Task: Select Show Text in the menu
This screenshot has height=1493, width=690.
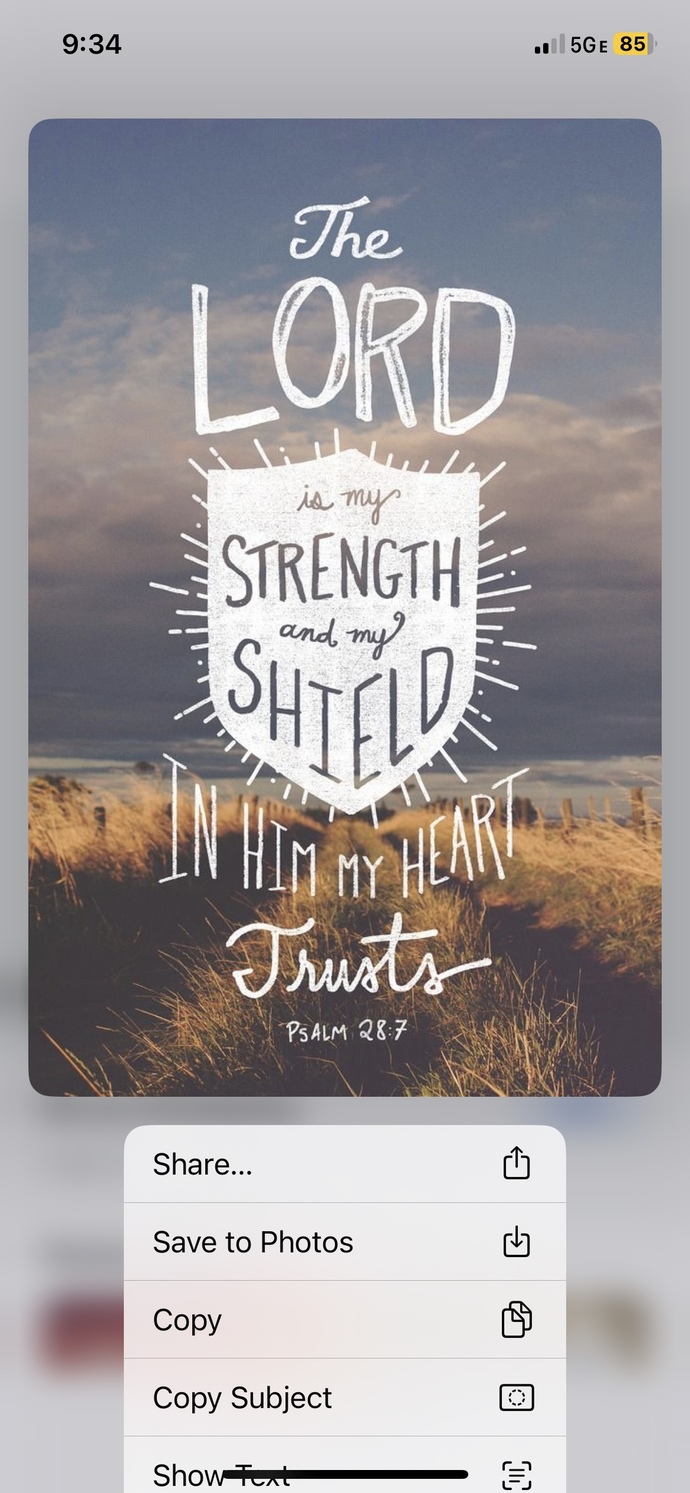Action: click(x=345, y=1465)
